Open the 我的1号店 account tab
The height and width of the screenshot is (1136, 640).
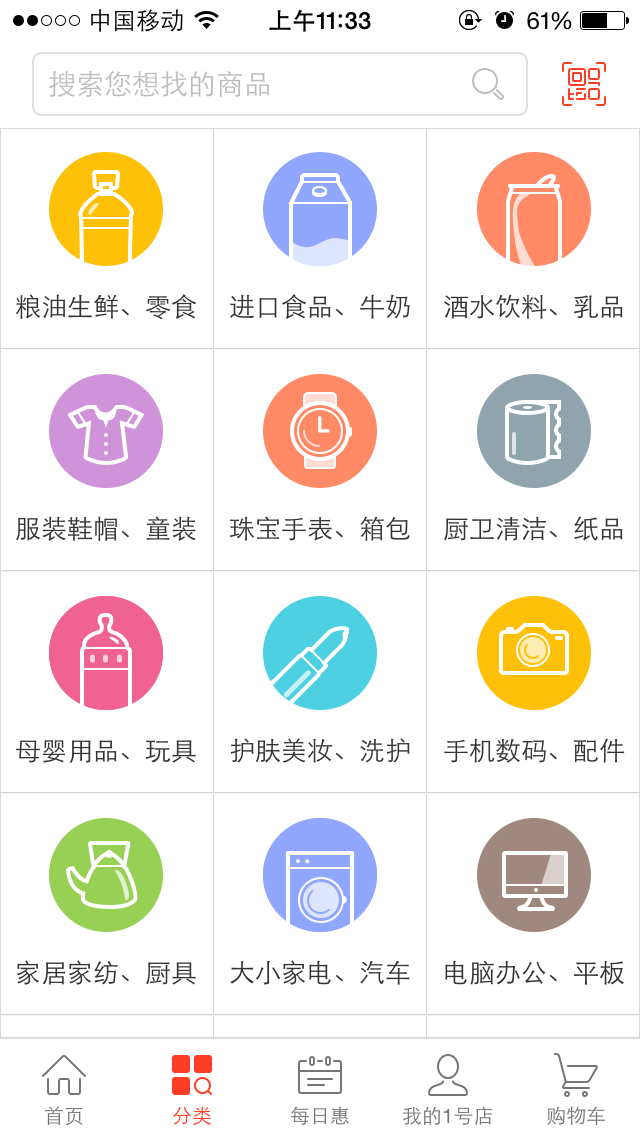(x=448, y=1088)
